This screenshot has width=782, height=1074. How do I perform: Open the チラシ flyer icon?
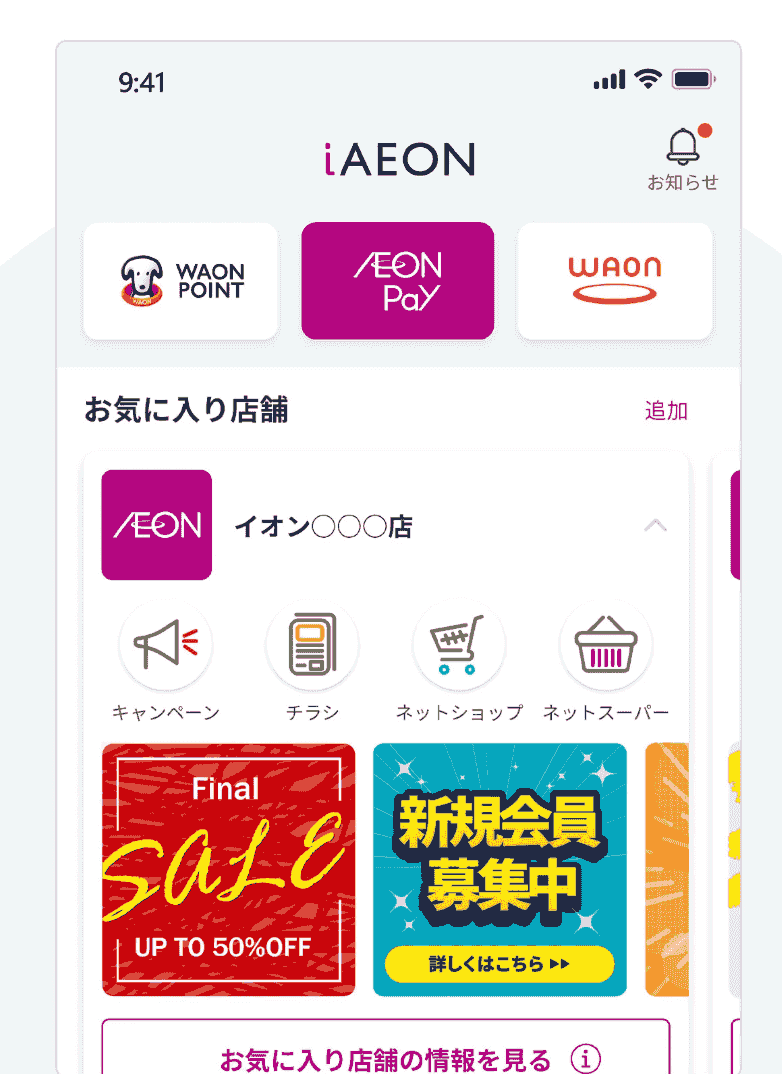pos(312,645)
